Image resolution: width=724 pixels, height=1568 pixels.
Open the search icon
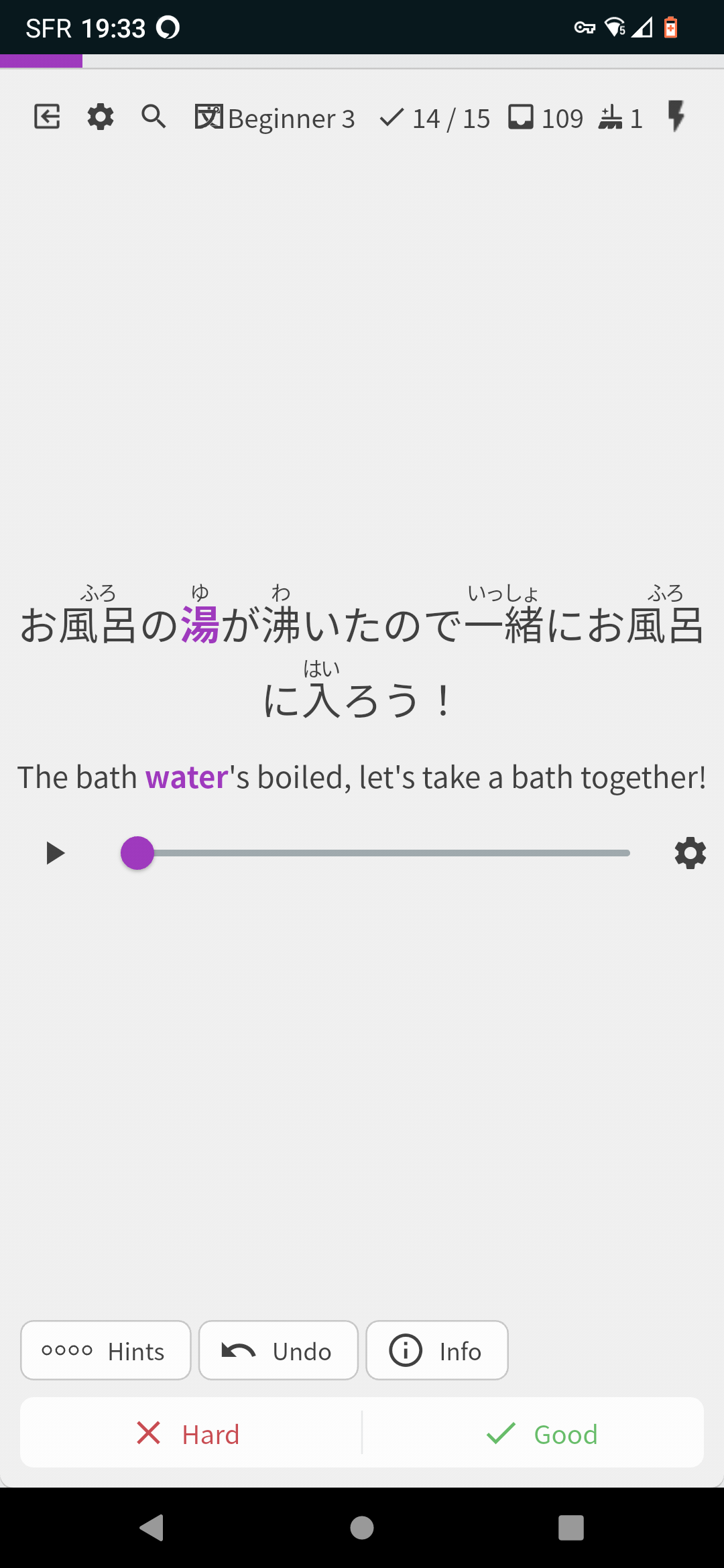[154, 117]
